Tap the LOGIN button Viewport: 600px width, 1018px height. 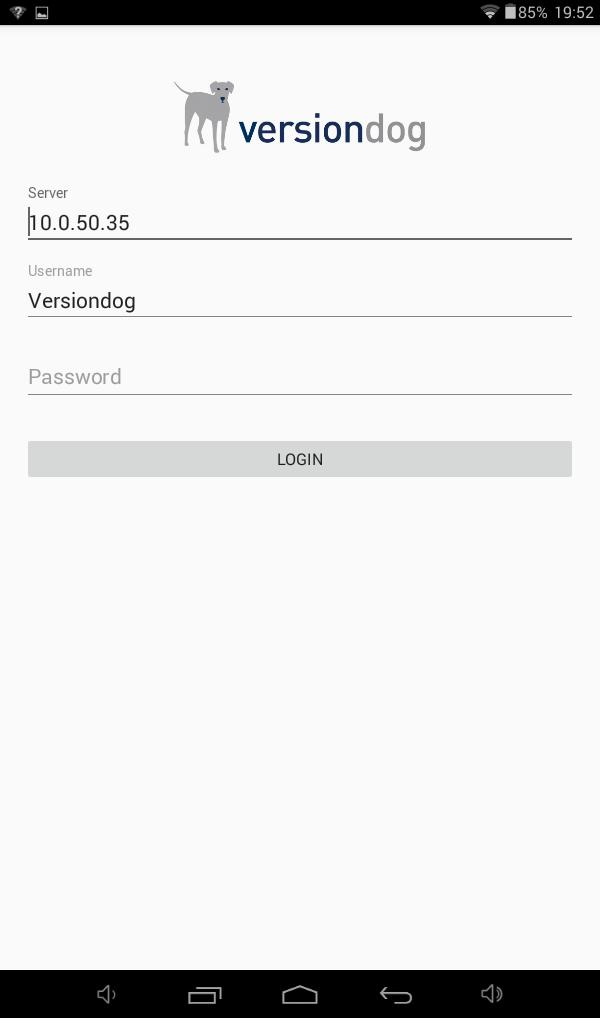299,459
